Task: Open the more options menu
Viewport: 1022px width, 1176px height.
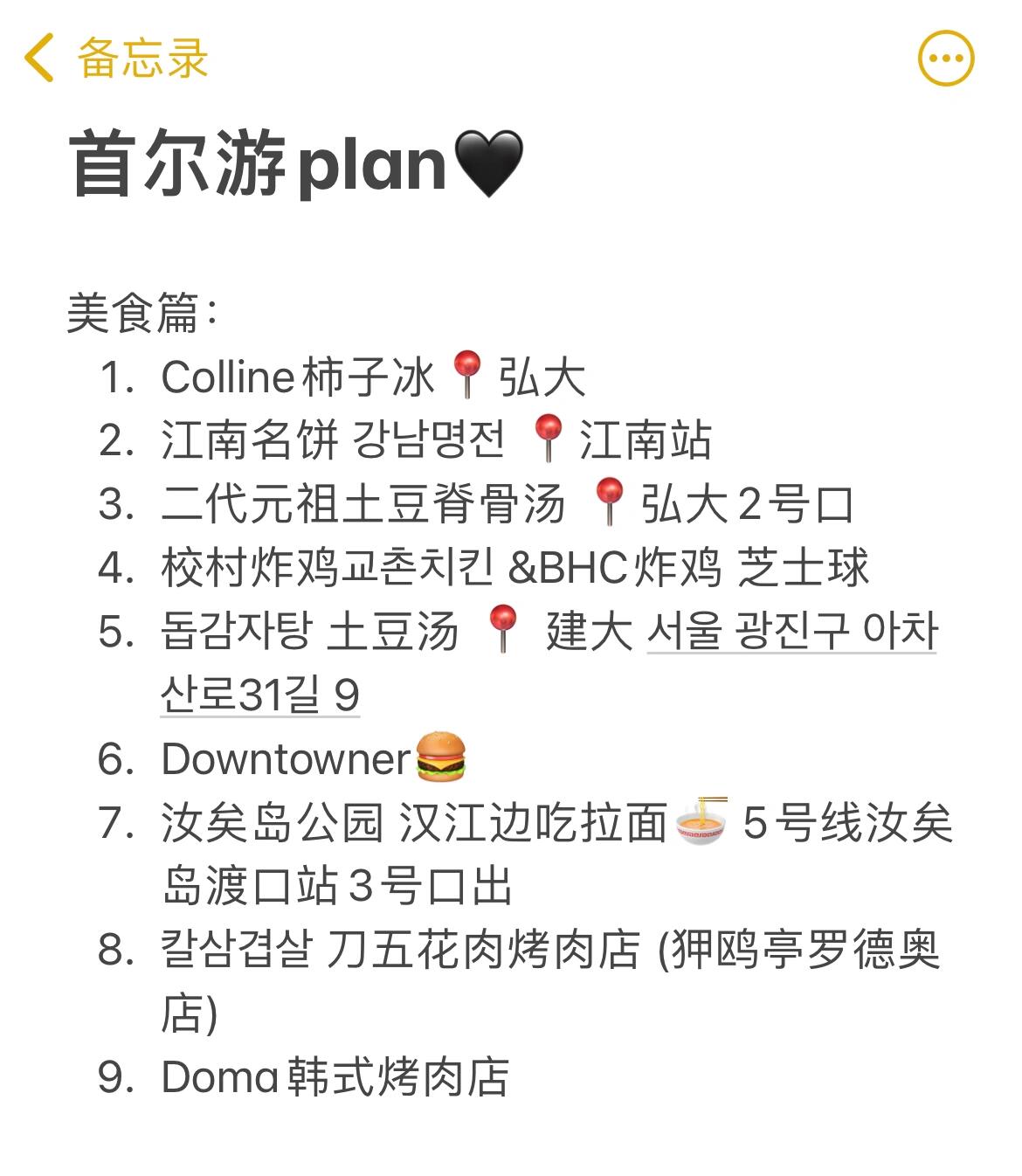Action: [946, 59]
